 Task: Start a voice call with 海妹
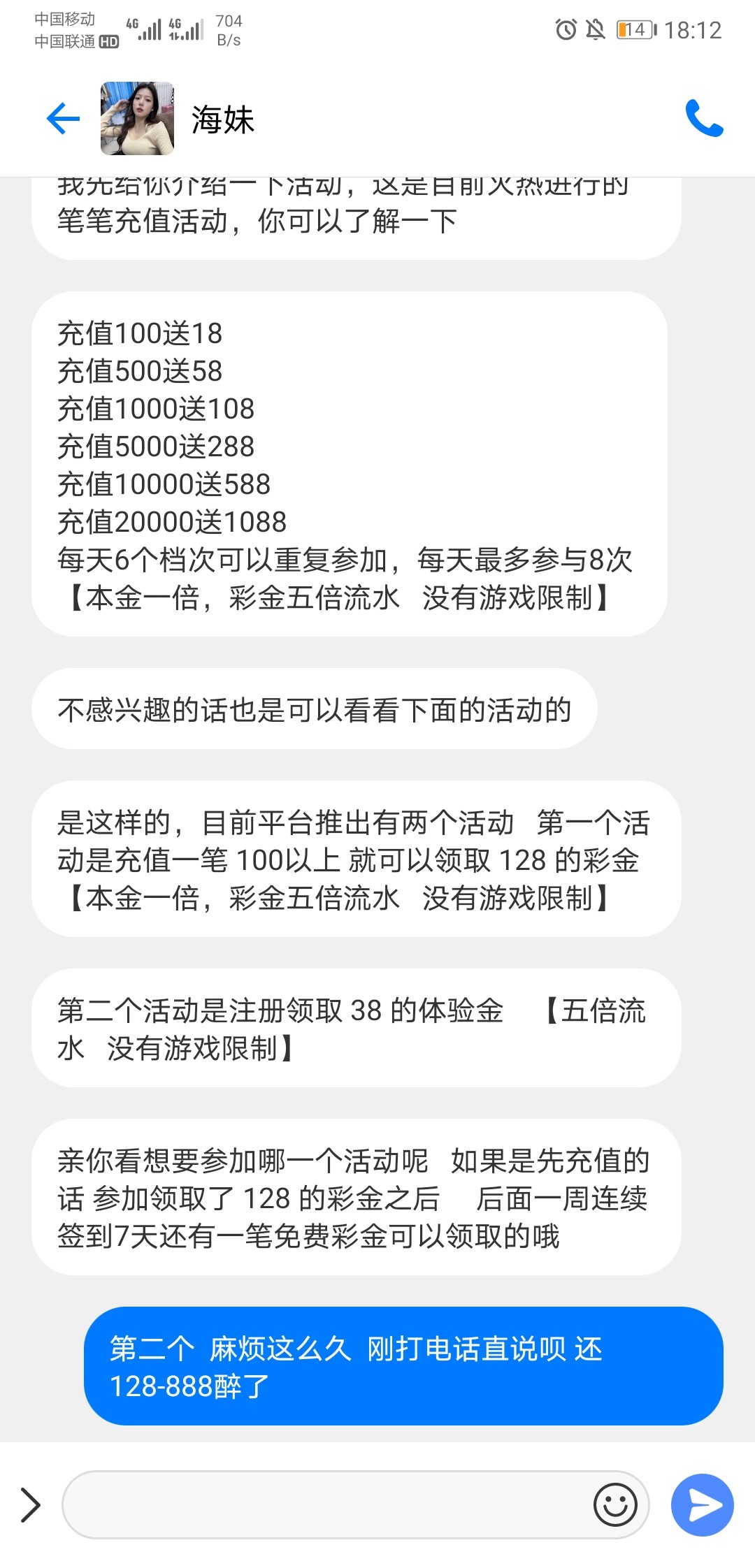[x=703, y=118]
